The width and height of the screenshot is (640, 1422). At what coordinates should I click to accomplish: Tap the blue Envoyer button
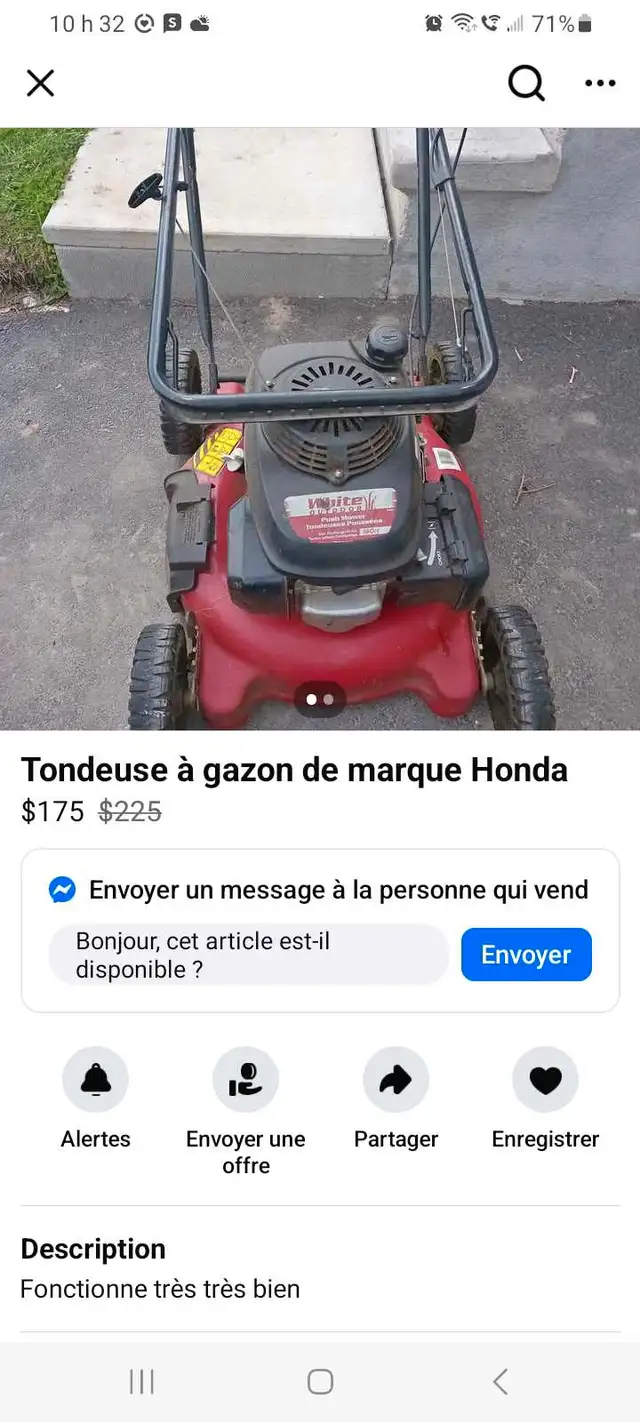pos(526,955)
